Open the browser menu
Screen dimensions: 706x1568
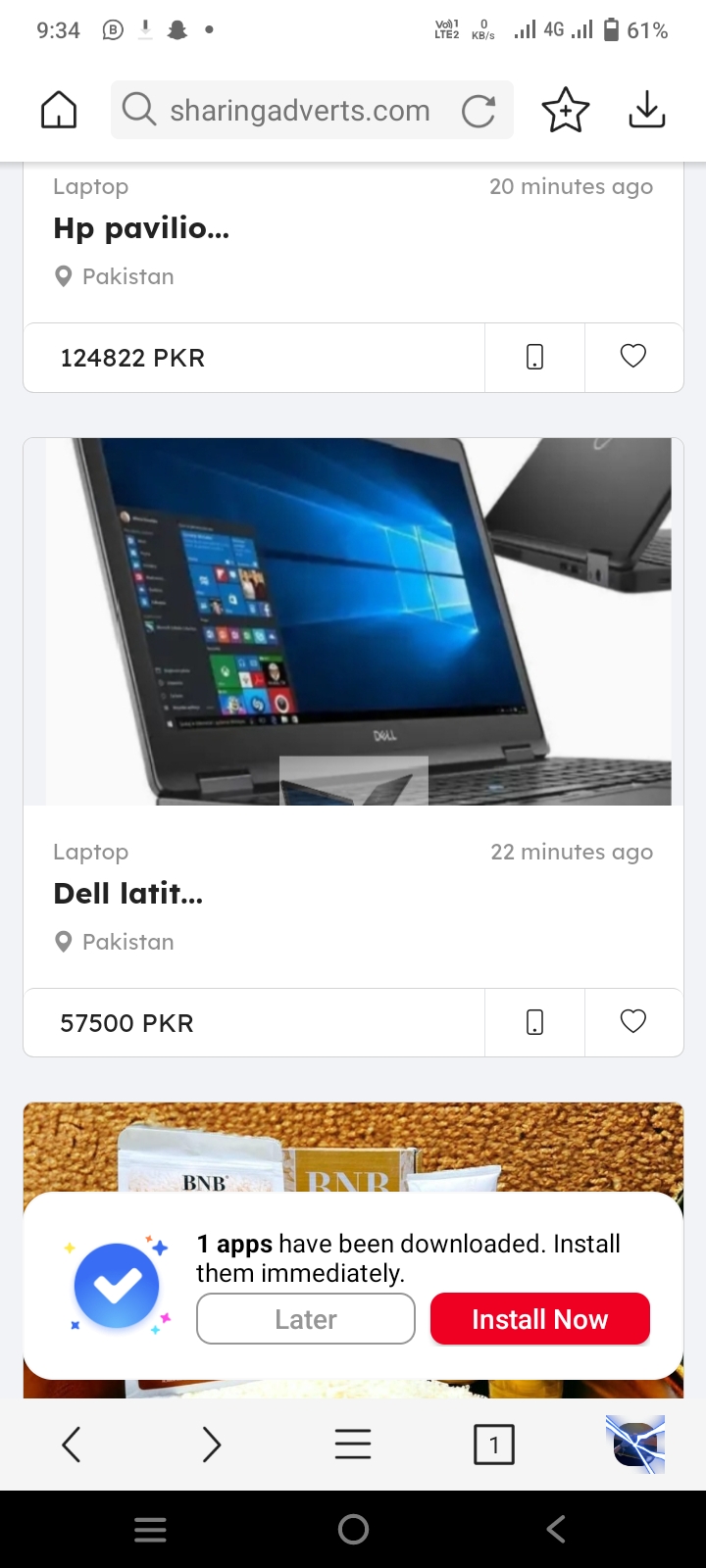[x=353, y=1445]
